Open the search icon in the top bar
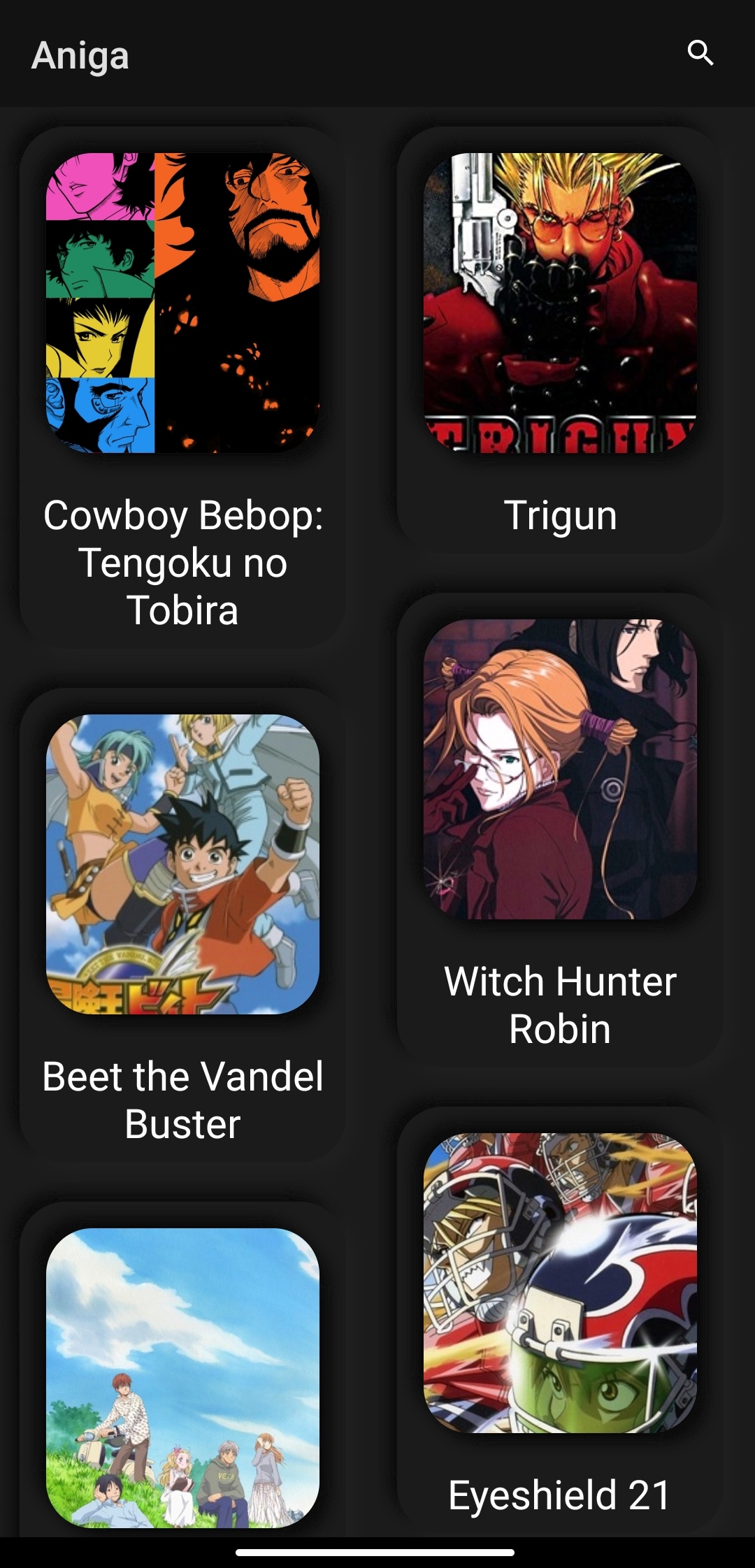Viewport: 755px width, 1568px height. pyautogui.click(x=701, y=53)
